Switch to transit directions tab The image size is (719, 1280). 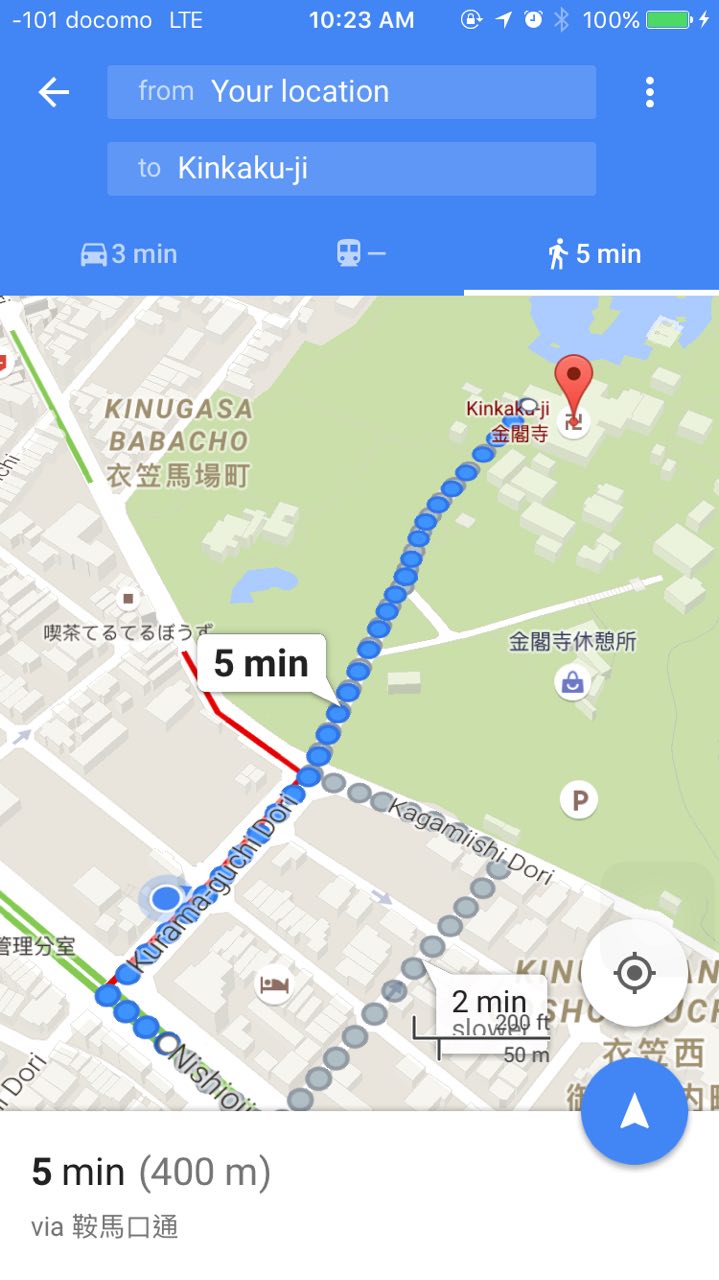point(360,254)
